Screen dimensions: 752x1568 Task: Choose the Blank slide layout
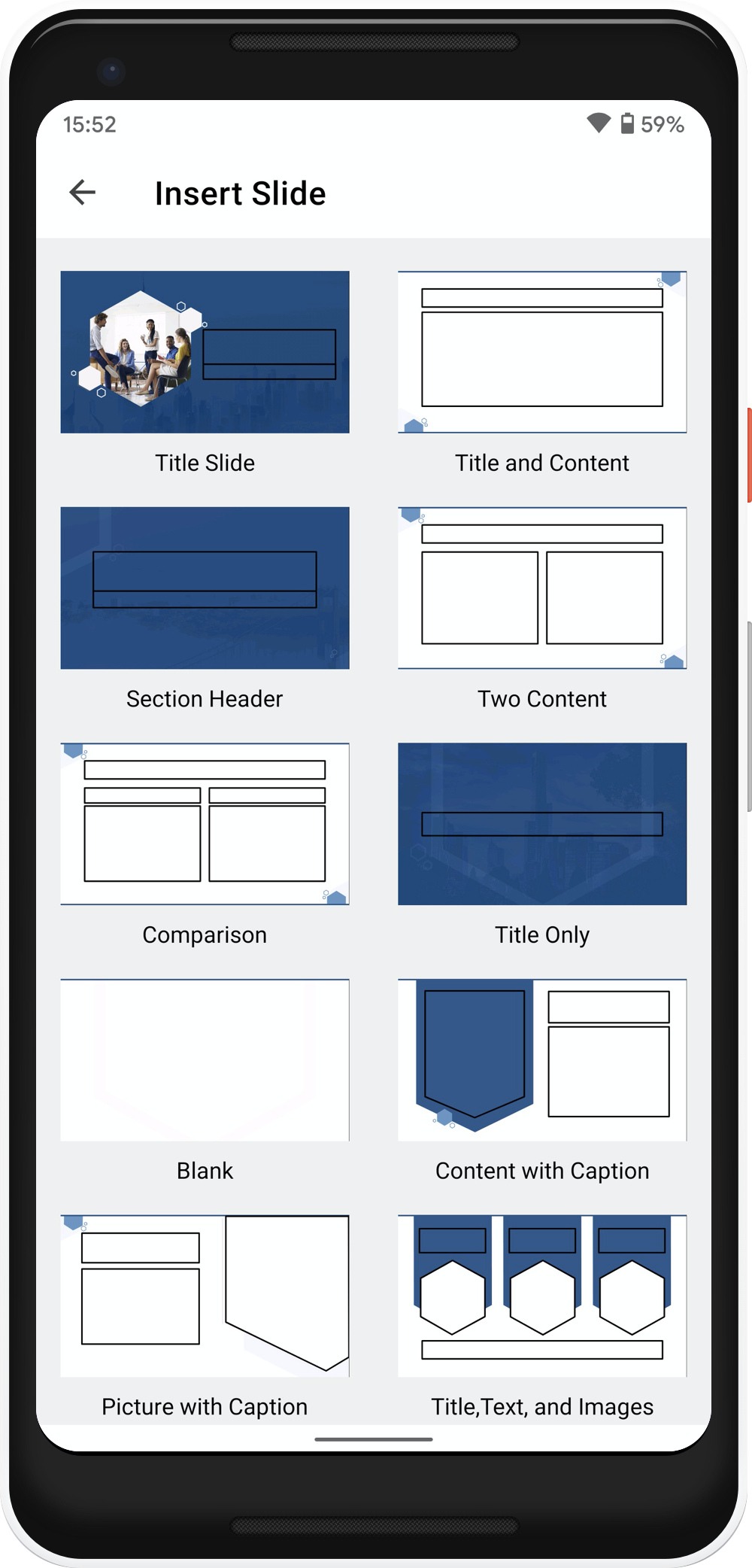[x=205, y=1059]
